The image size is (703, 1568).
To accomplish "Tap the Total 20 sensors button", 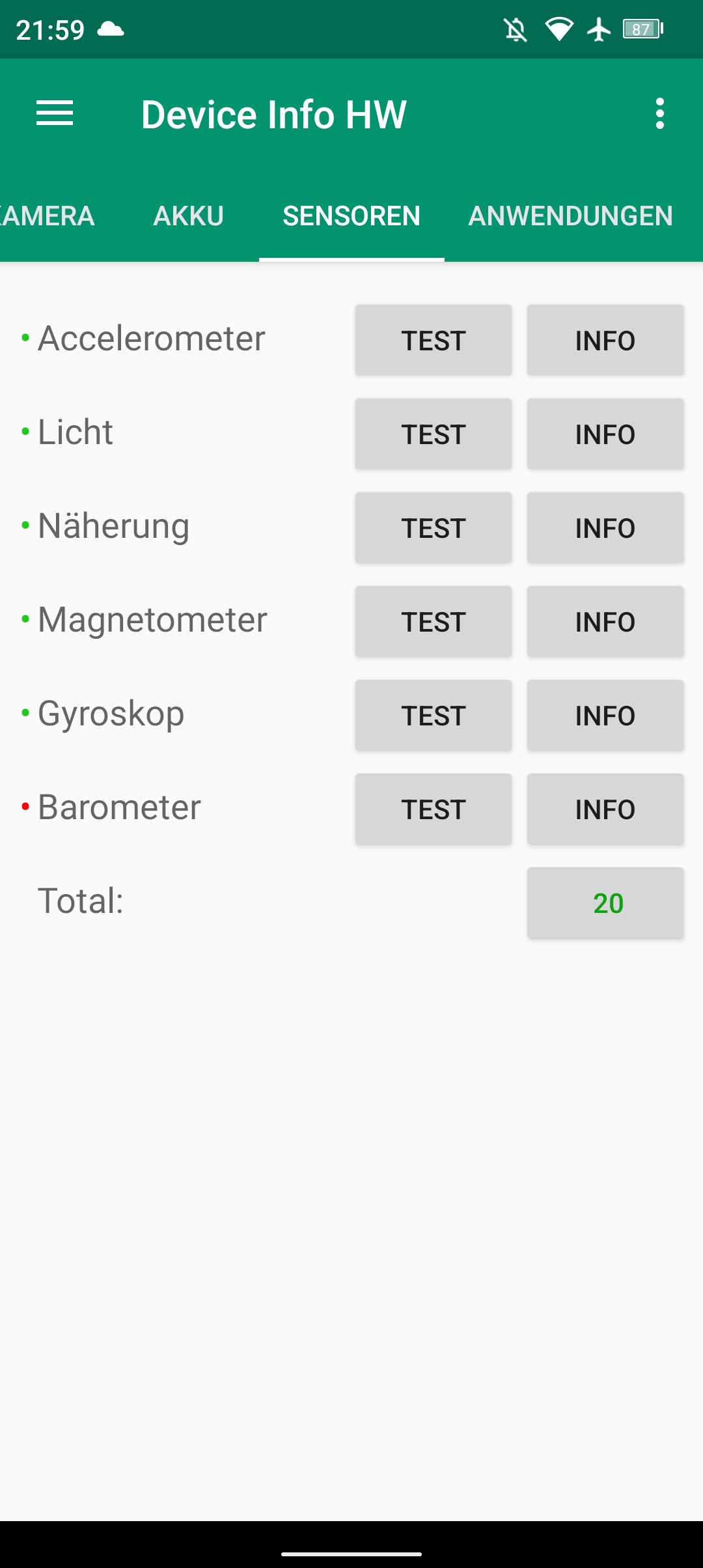I will pyautogui.click(x=605, y=903).
